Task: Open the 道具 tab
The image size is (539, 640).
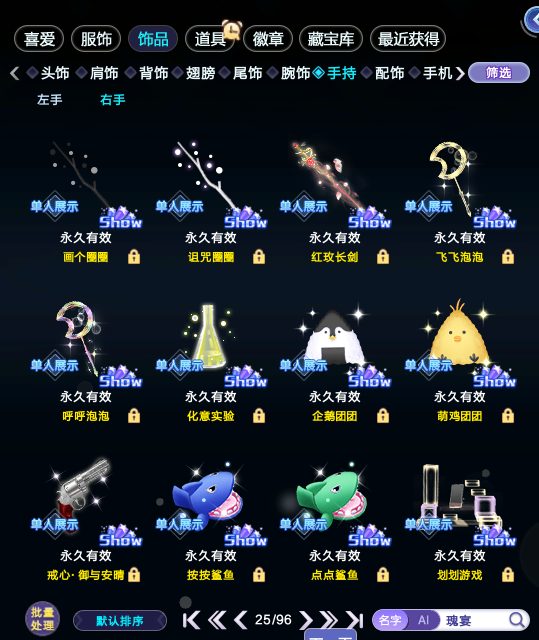Action: (210, 39)
